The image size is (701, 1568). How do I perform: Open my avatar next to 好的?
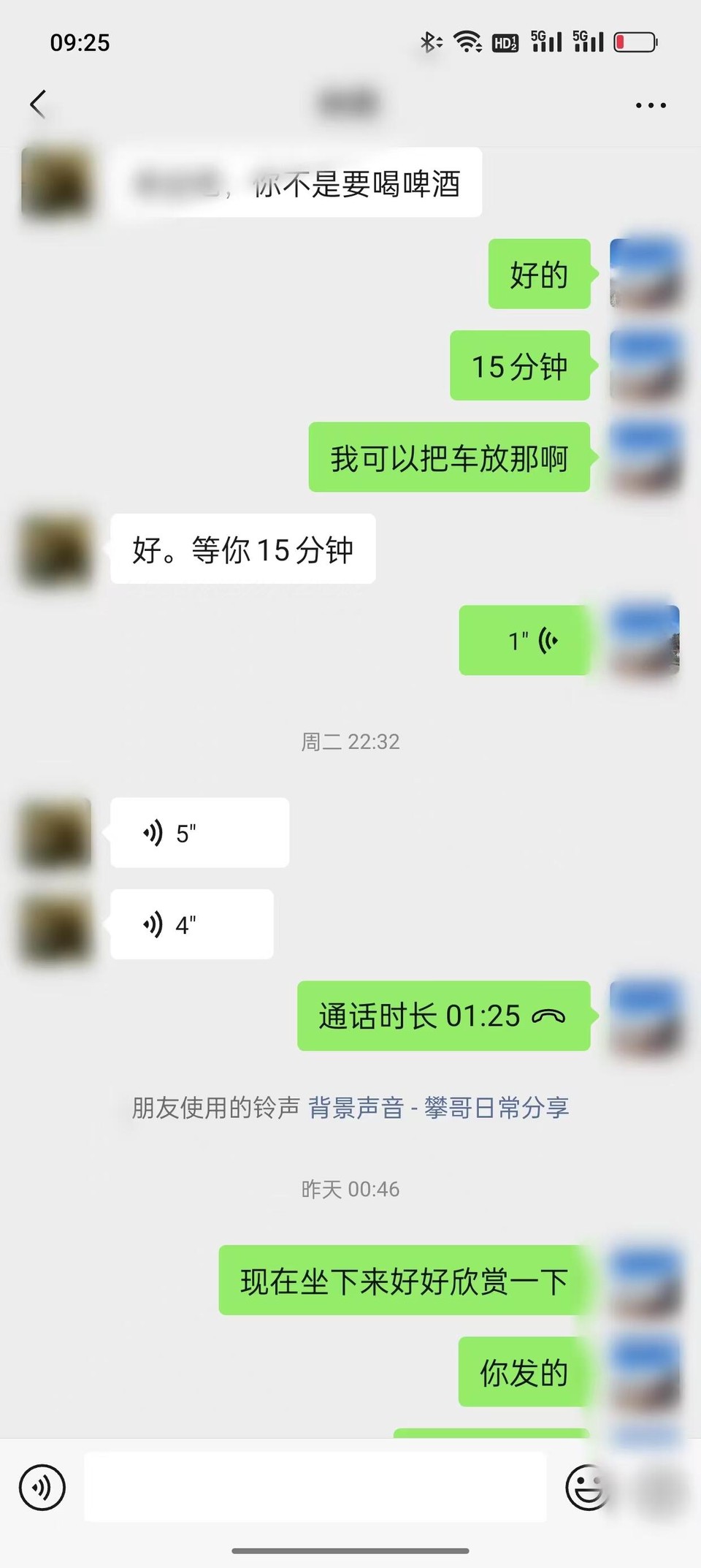pos(645,274)
